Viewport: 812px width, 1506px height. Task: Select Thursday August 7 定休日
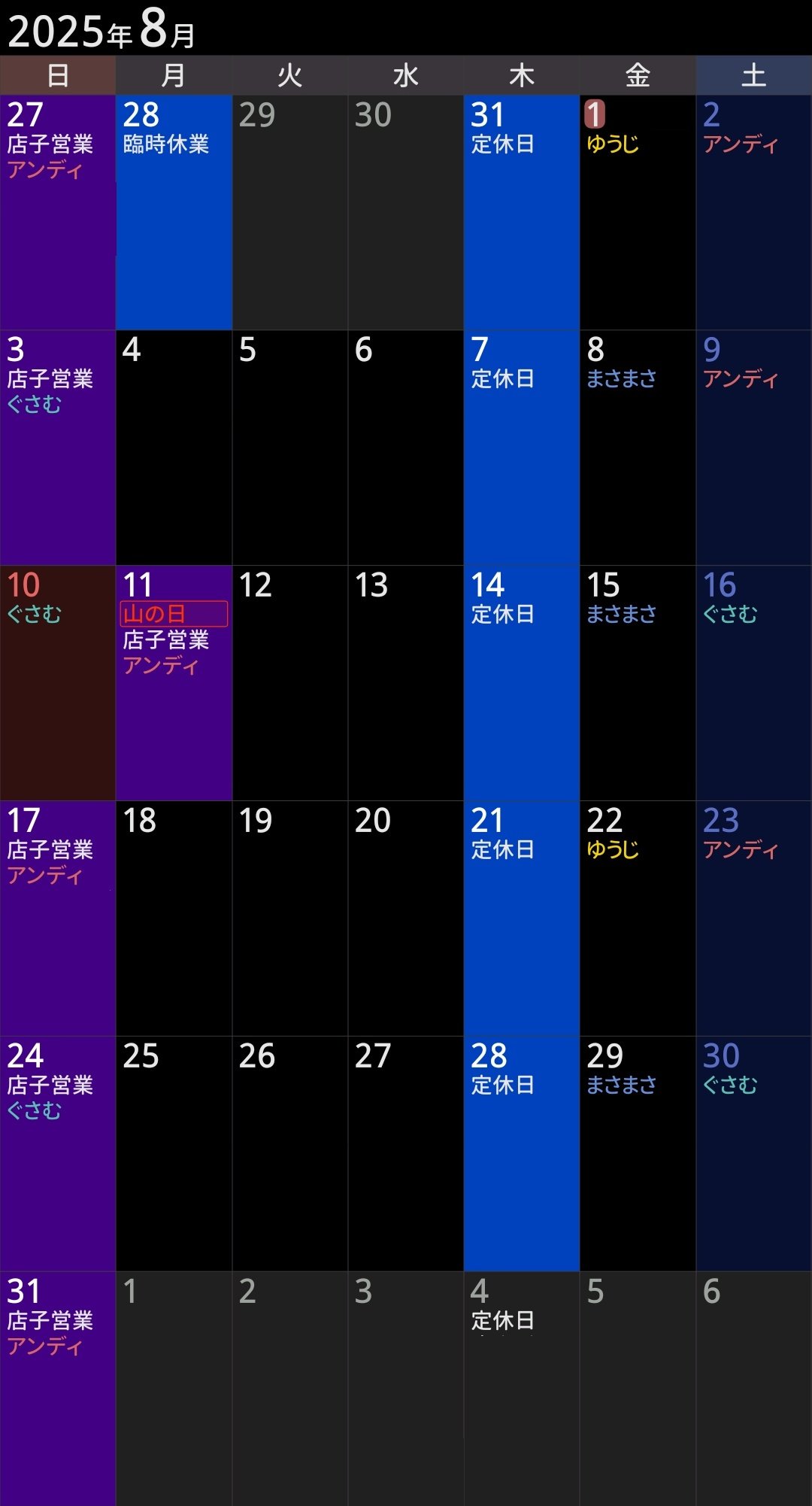point(521,448)
